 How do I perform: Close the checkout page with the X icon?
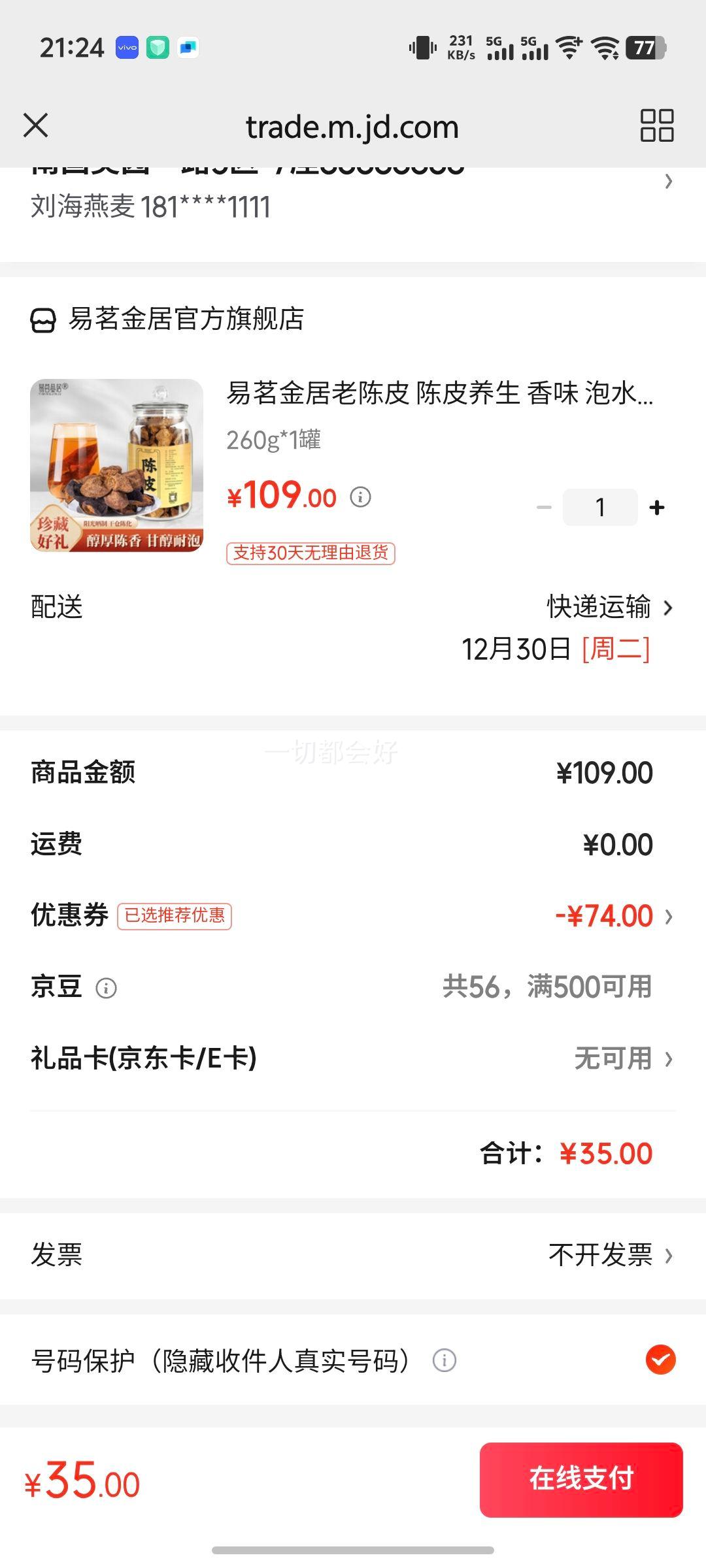[37, 126]
